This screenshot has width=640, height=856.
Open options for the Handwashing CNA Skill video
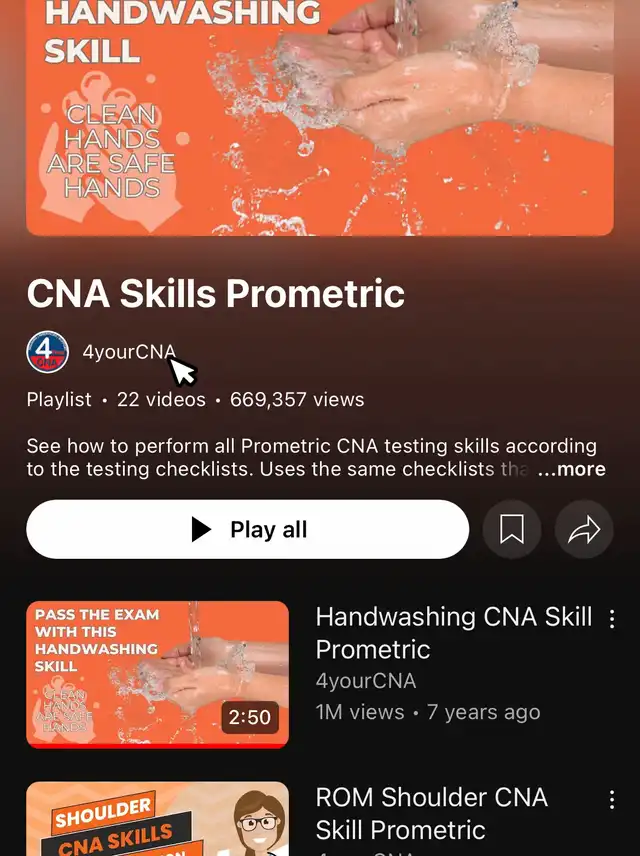(x=612, y=619)
